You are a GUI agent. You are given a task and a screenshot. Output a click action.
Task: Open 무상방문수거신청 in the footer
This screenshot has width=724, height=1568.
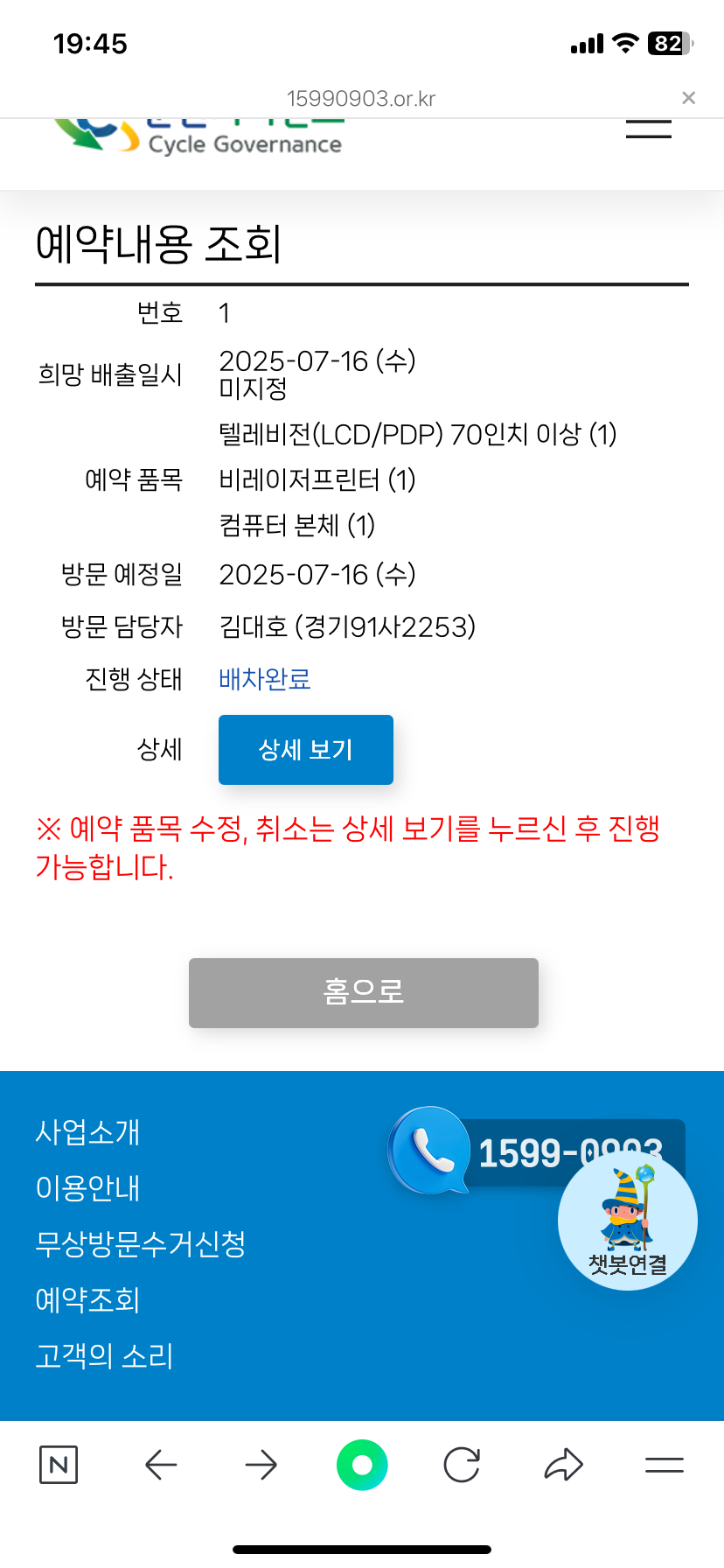point(141,1243)
